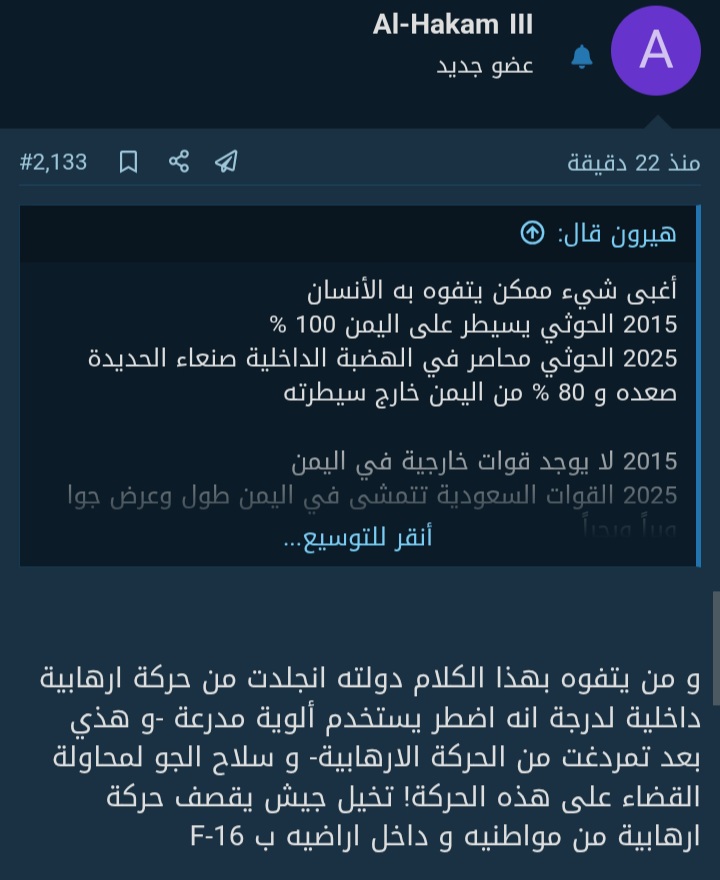
Task: Open sharing options with the share icon
Action: coord(180,162)
